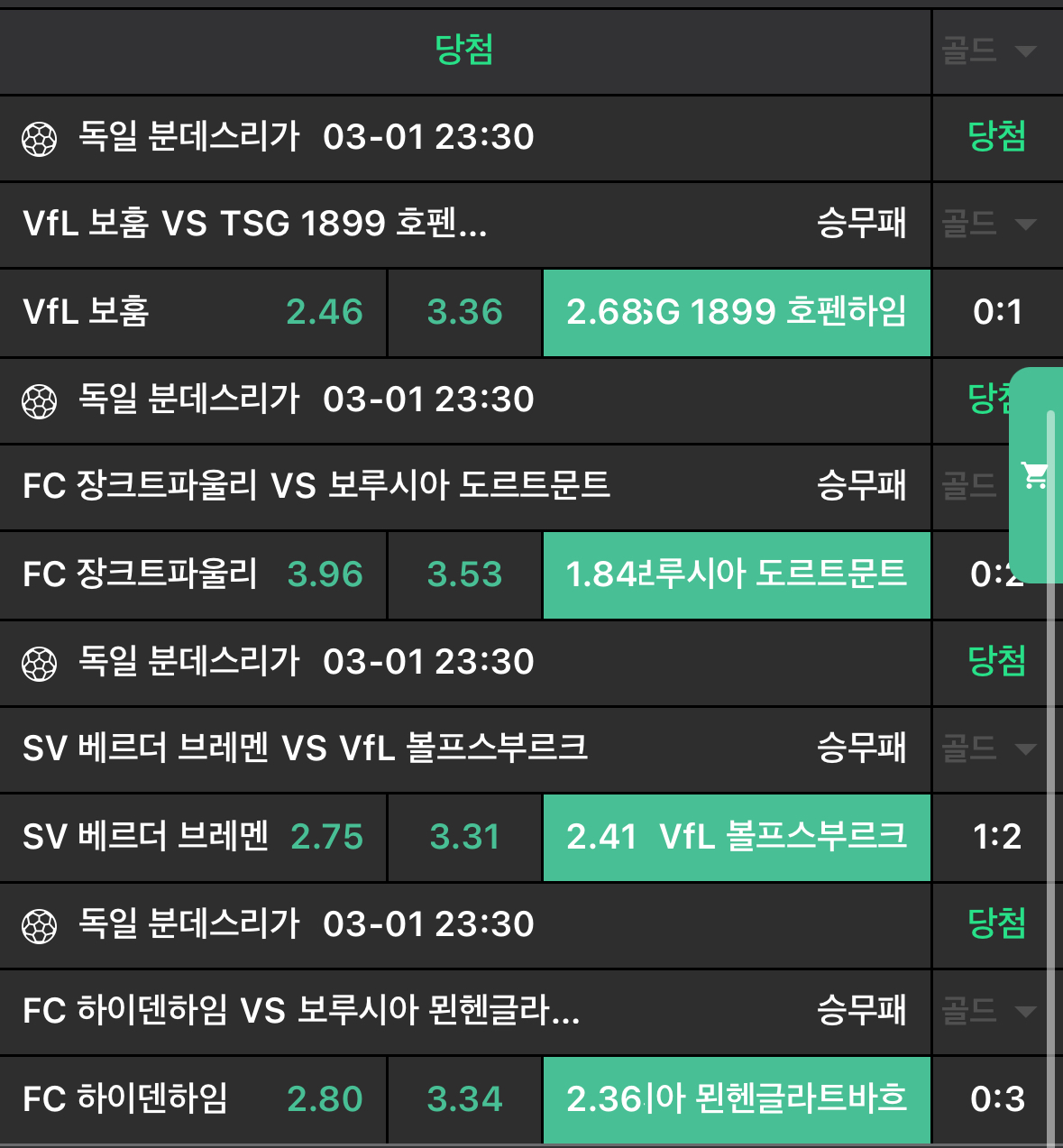The height and width of the screenshot is (1148, 1063).
Task: Select draw odds 3.31
Action: point(464,837)
